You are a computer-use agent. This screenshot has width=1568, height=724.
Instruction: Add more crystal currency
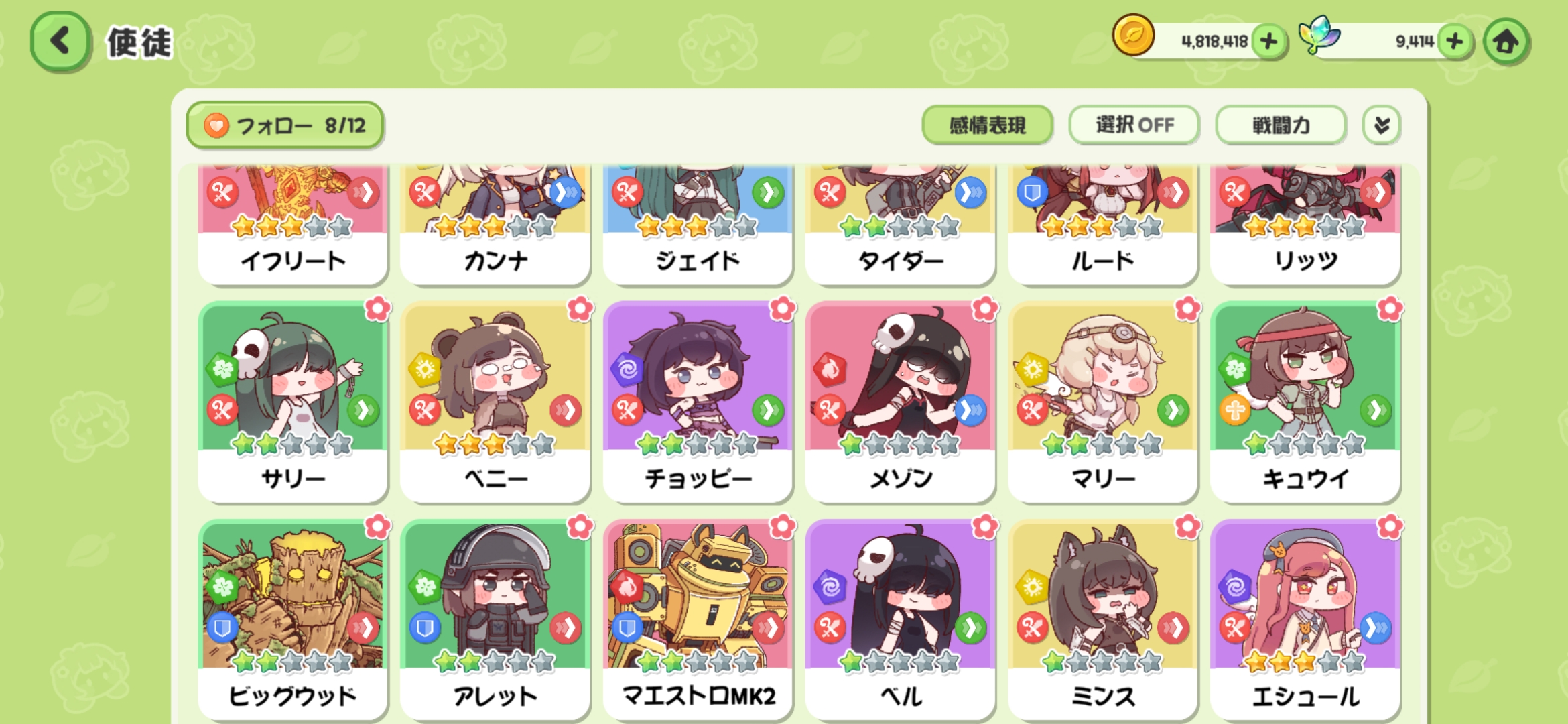click(1454, 42)
